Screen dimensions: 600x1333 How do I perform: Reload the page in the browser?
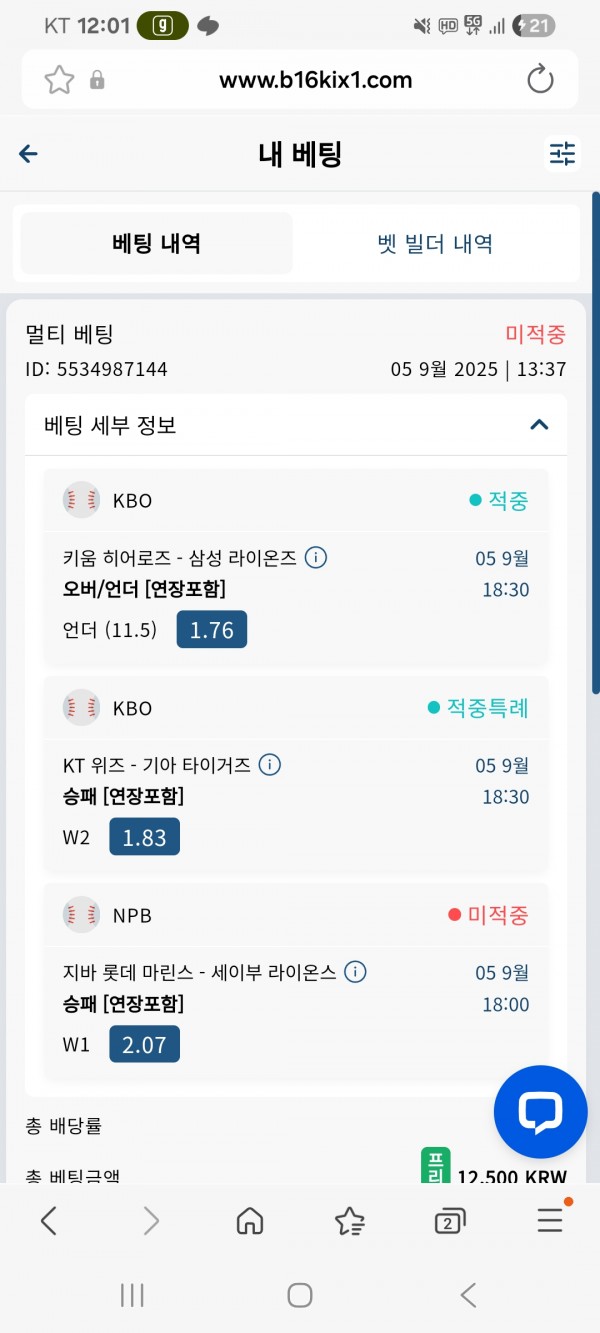[540, 80]
